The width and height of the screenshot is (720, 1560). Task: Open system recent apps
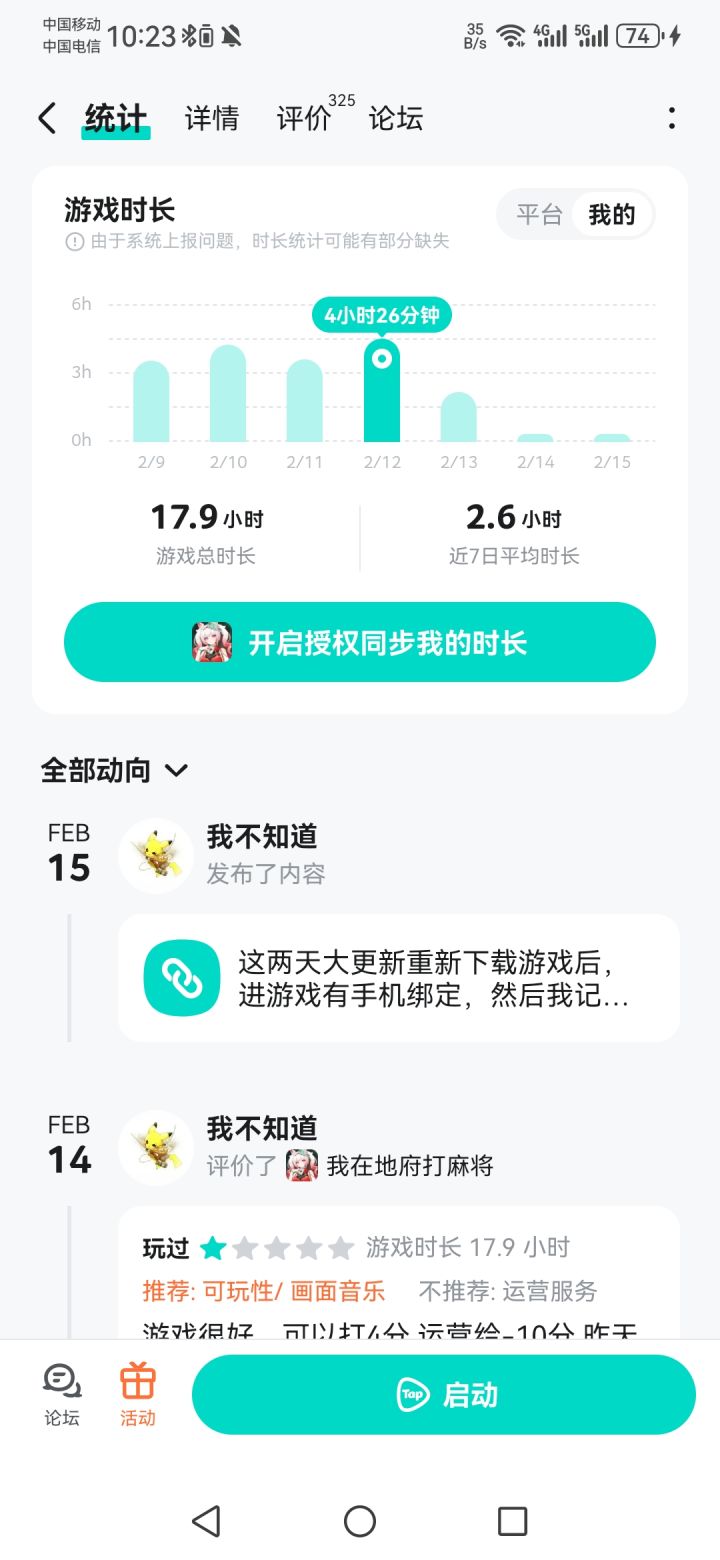512,1521
